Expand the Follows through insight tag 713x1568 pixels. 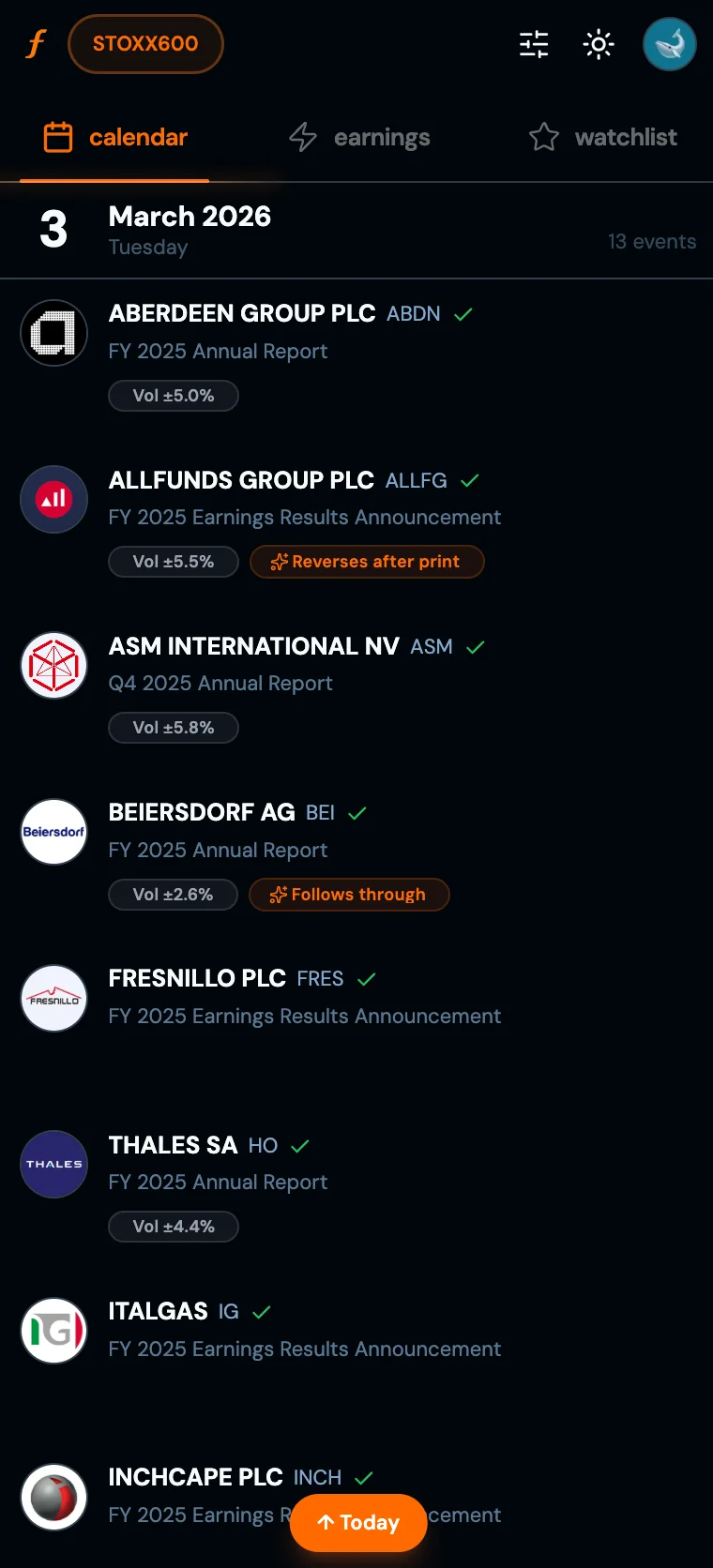[x=349, y=894]
